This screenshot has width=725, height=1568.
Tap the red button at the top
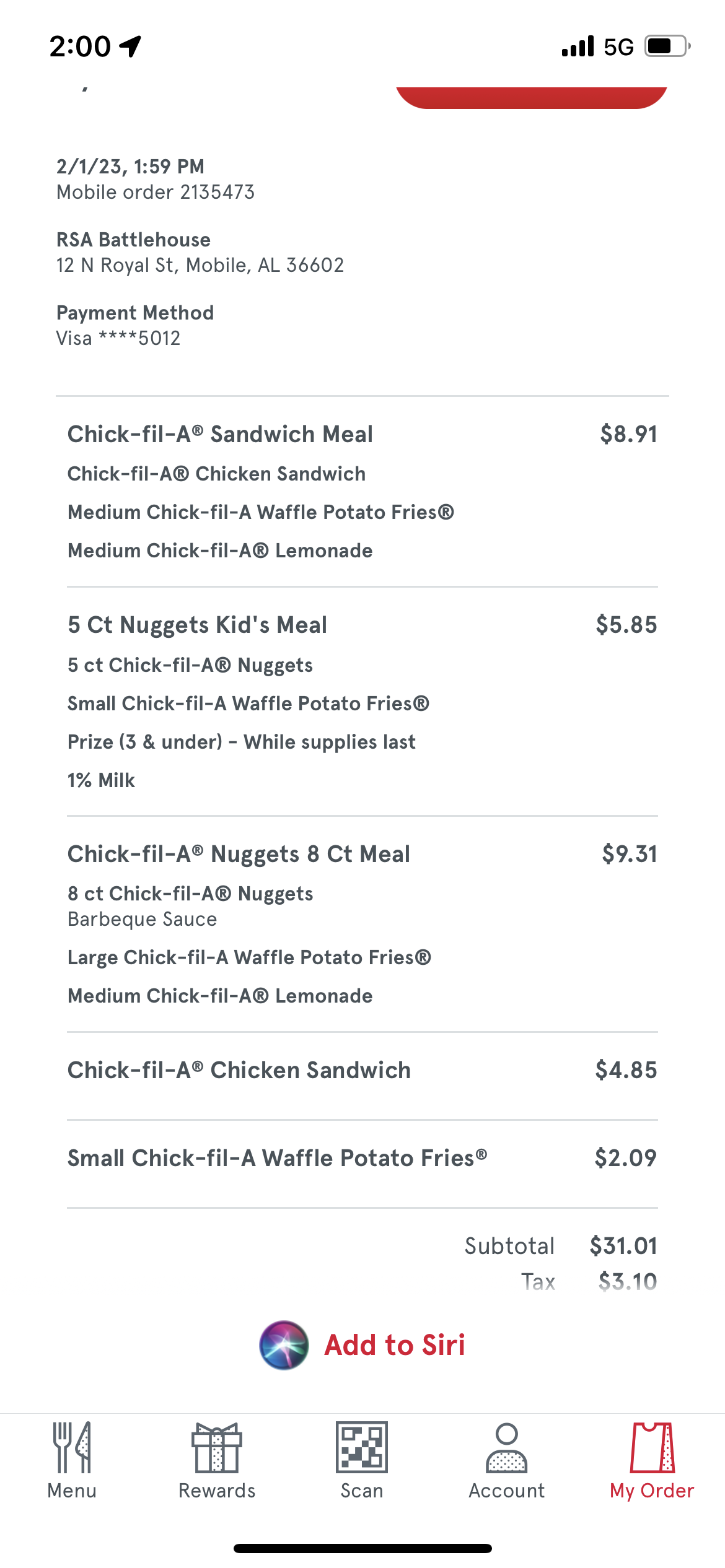click(x=531, y=97)
